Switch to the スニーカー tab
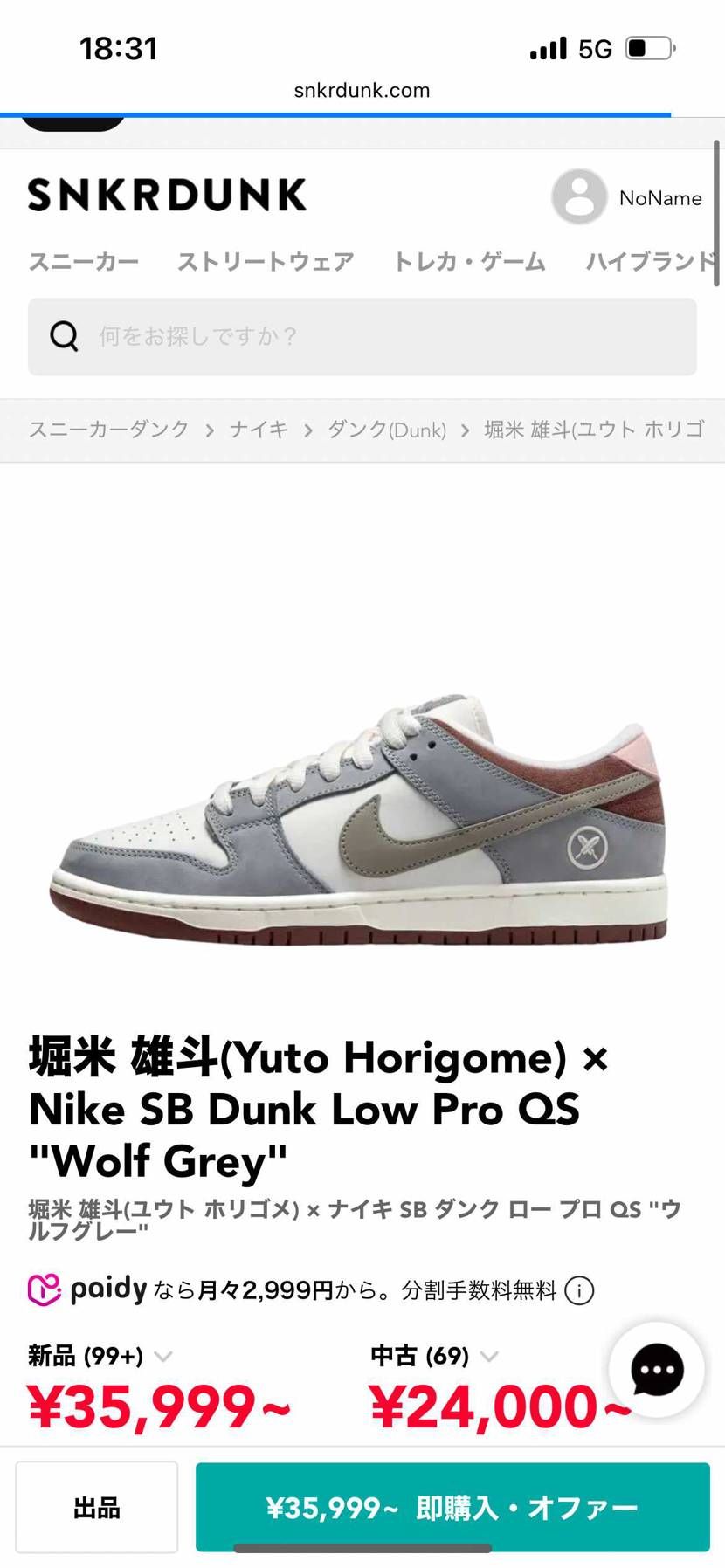This screenshot has width=725, height=1568. [84, 261]
